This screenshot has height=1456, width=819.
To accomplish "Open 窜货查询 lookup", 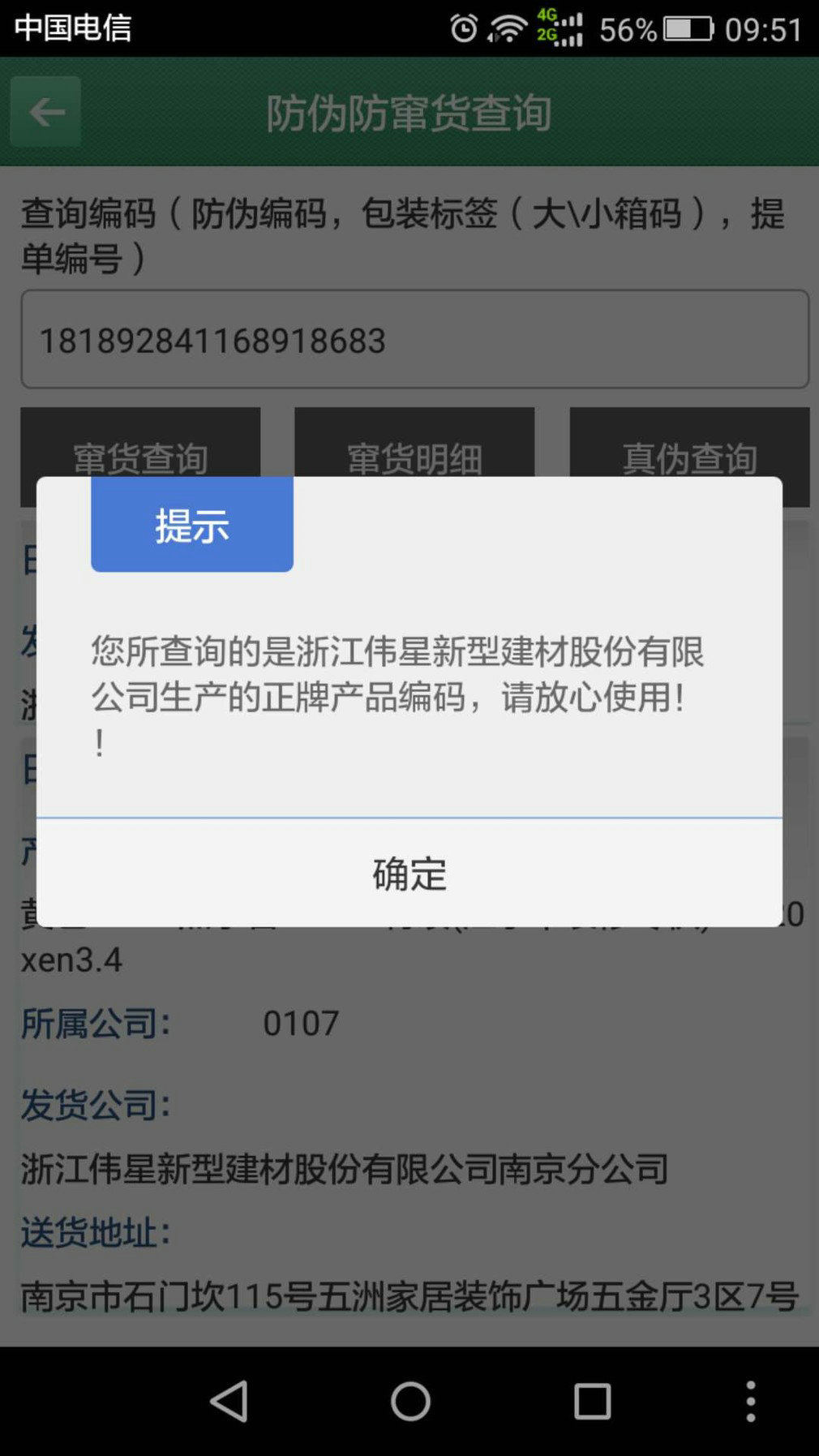I will coord(140,443).
